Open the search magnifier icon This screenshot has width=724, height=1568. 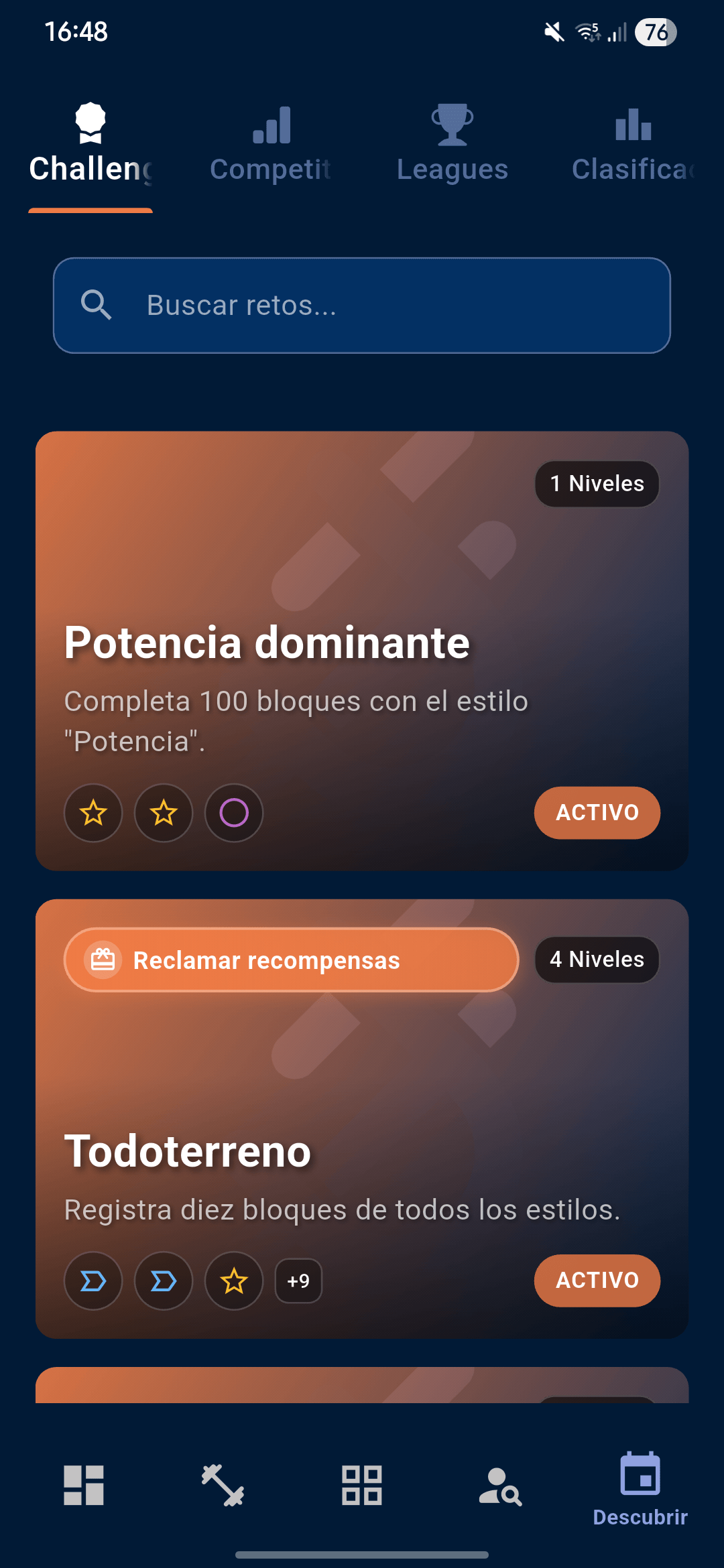point(96,305)
